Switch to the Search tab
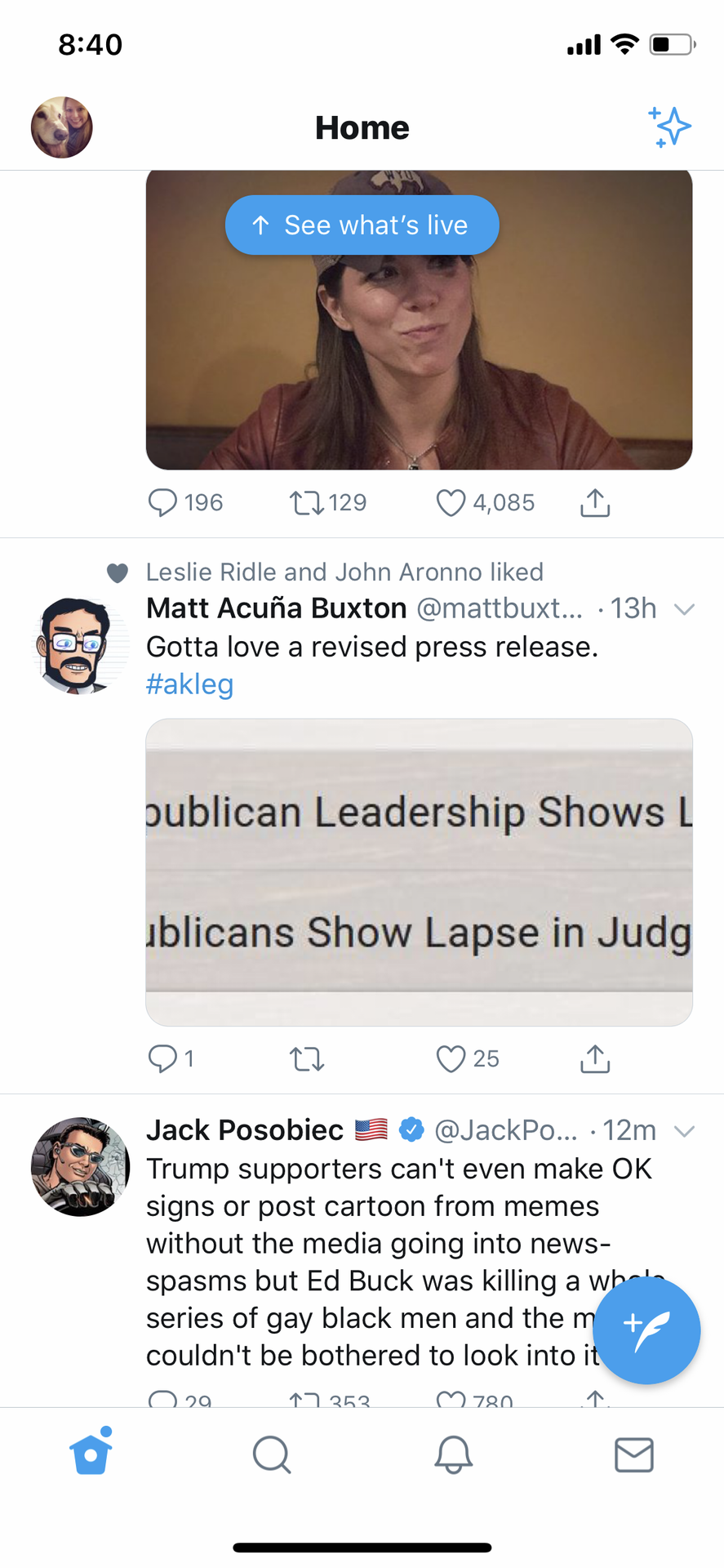 (272, 1454)
